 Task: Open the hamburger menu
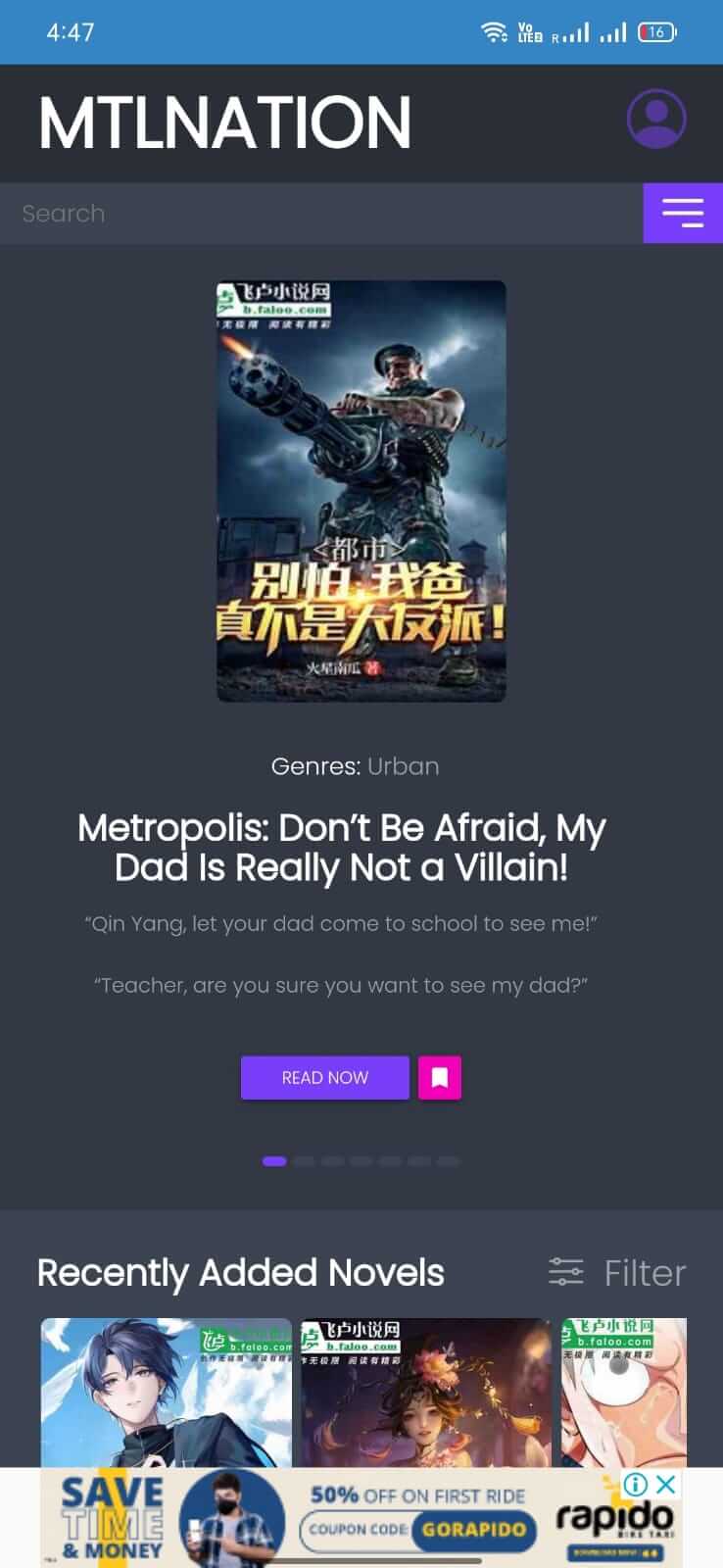pos(682,213)
